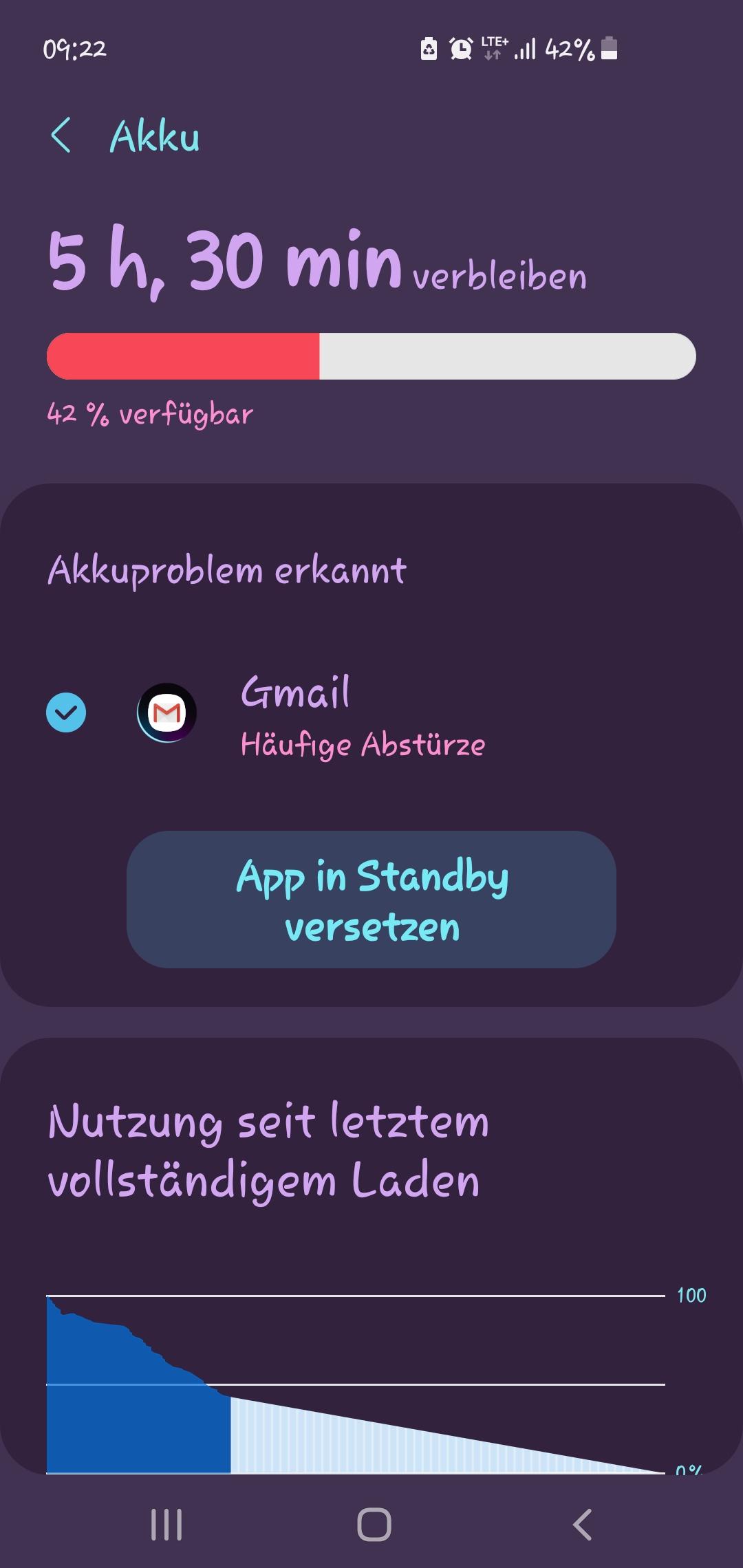Go back from the Akku screen
Image resolution: width=743 pixels, height=1568 pixels.
coord(61,135)
